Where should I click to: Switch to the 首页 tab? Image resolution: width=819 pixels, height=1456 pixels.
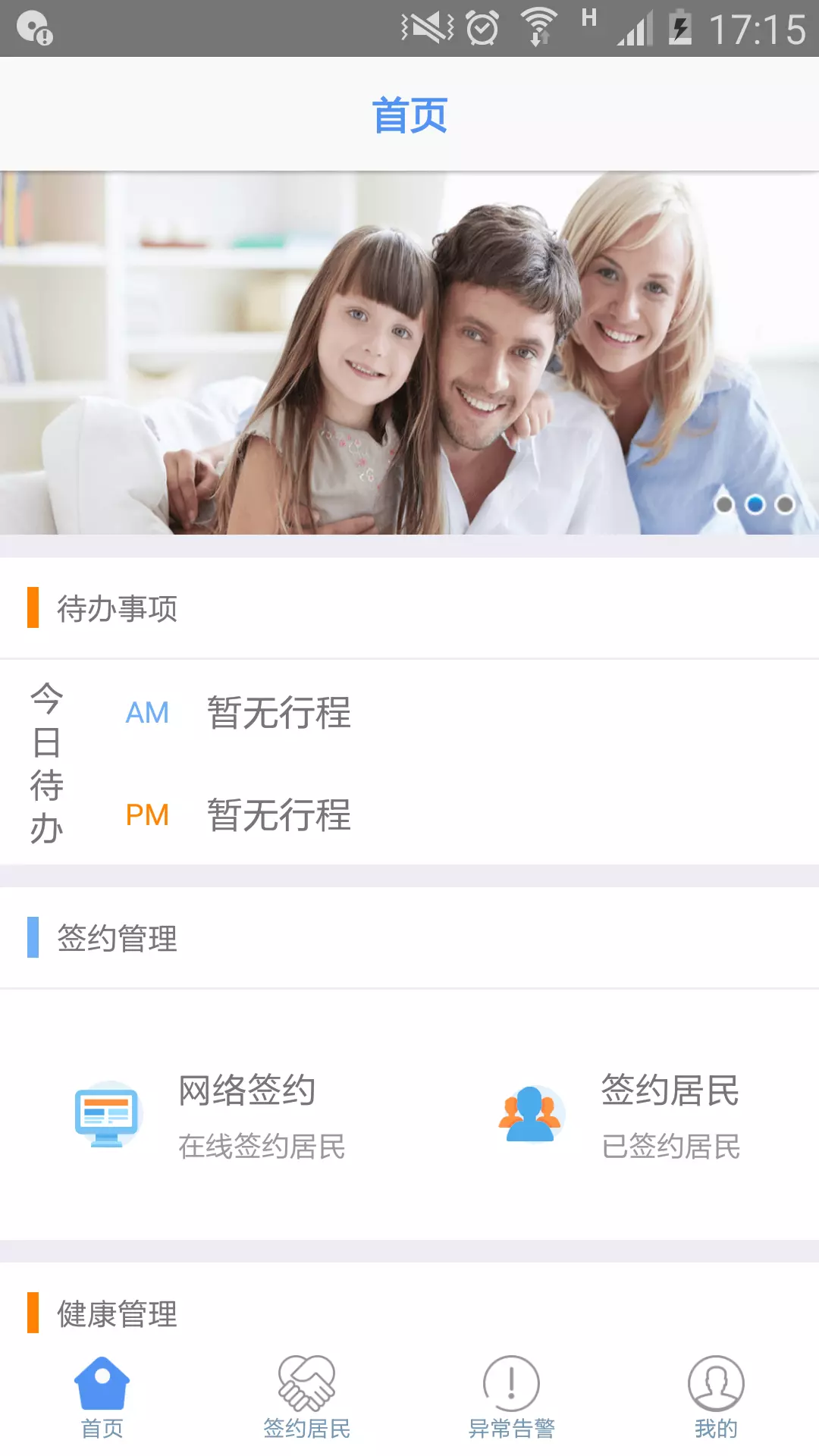pos(102,1398)
